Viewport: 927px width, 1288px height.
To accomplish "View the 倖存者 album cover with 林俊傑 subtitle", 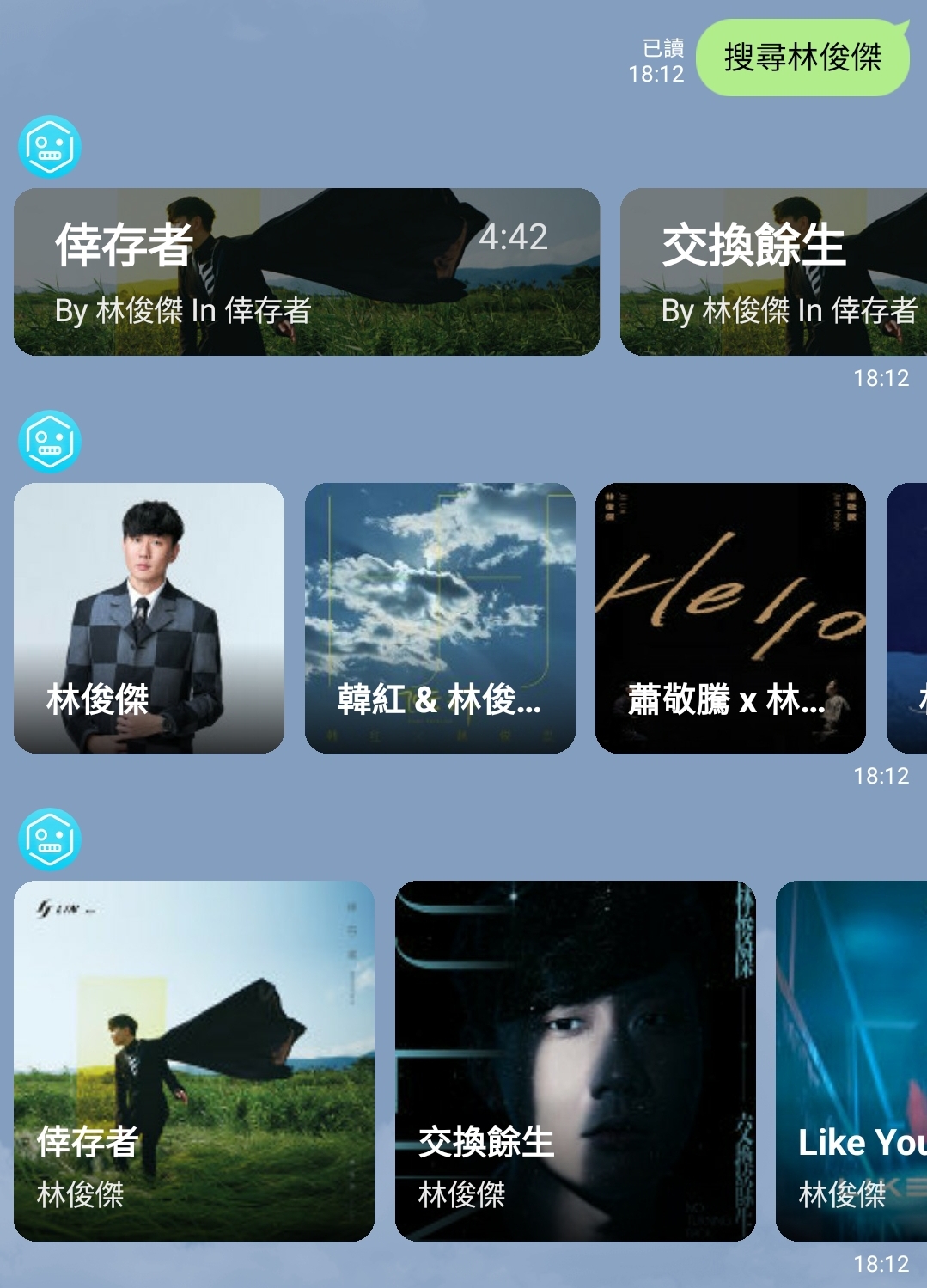I will [194, 1060].
